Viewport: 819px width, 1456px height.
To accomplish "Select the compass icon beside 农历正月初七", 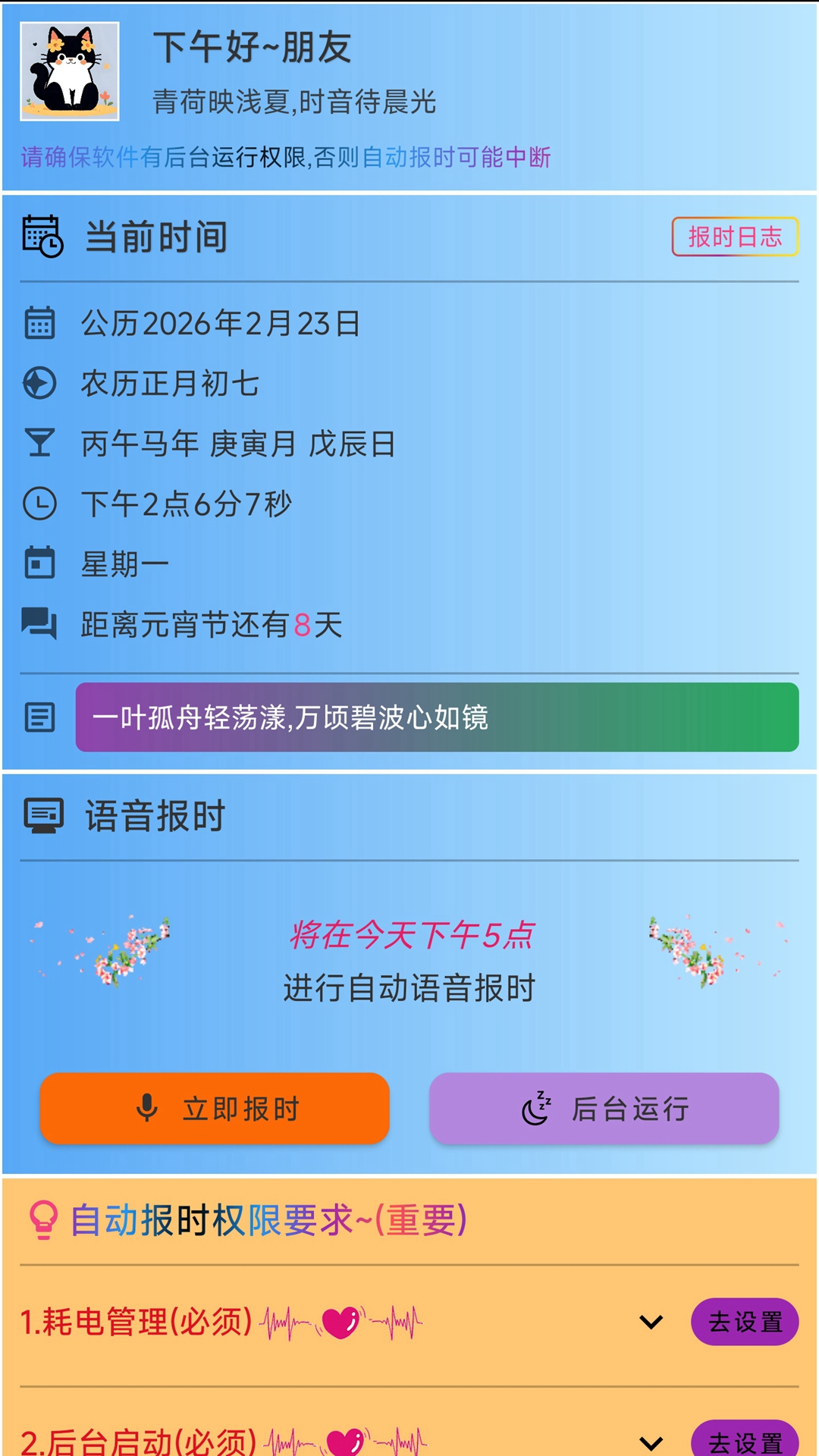I will [x=39, y=383].
